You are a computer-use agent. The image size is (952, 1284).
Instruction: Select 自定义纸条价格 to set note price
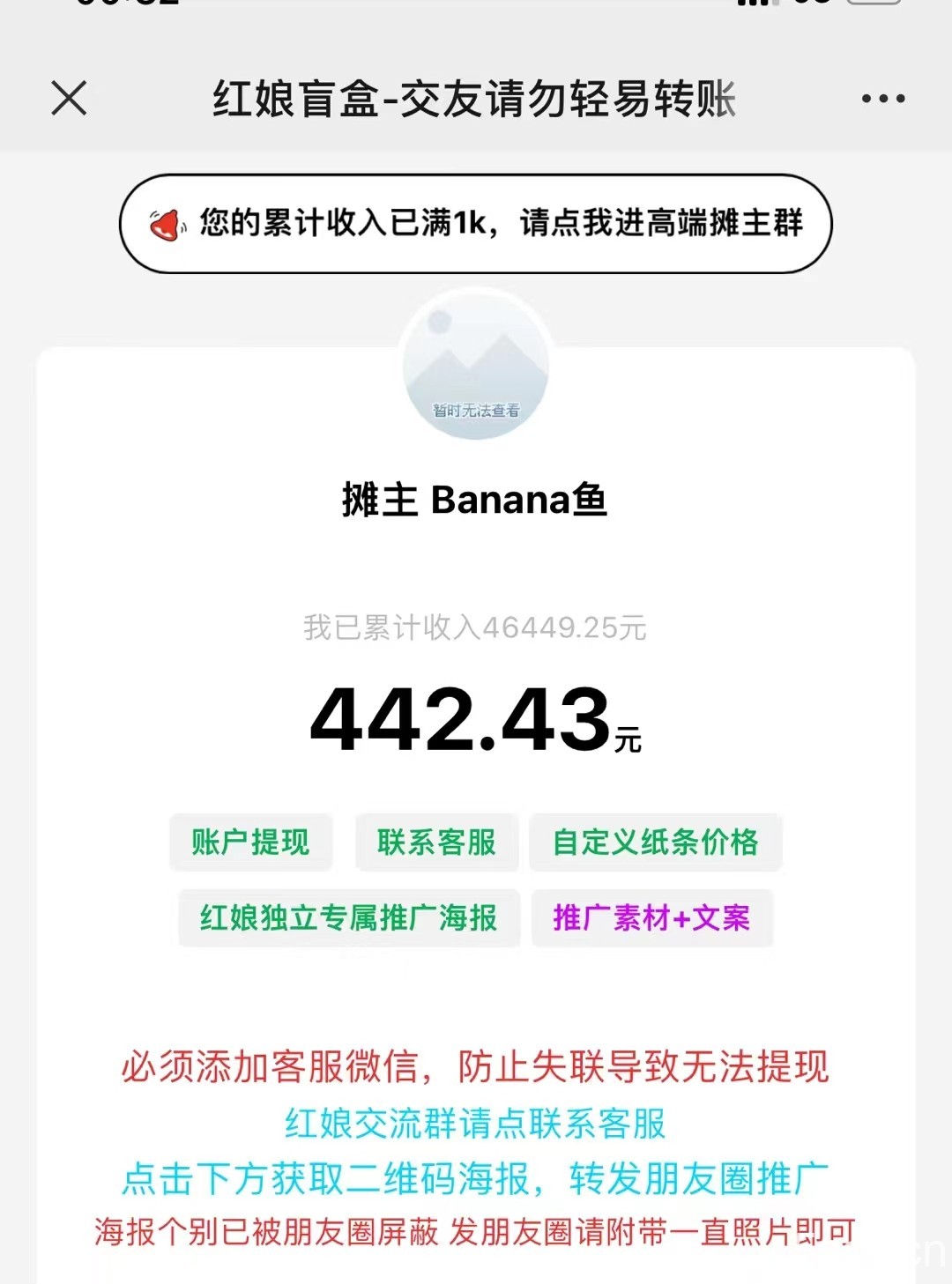click(656, 842)
